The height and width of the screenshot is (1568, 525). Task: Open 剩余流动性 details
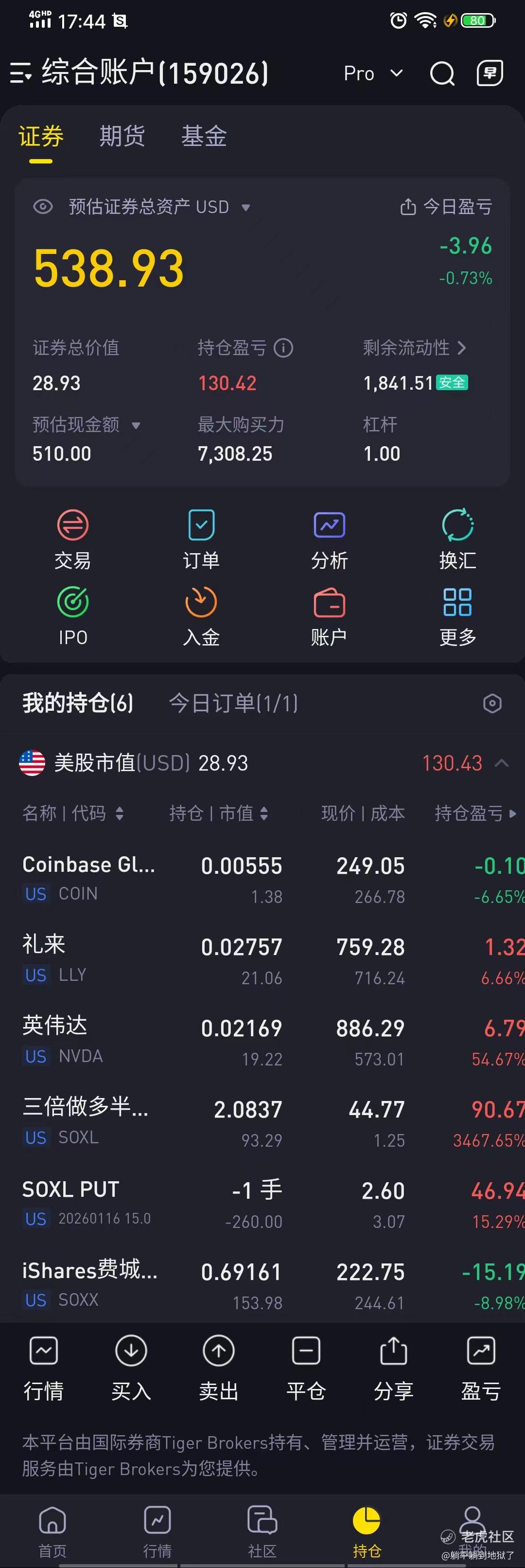coord(414,347)
